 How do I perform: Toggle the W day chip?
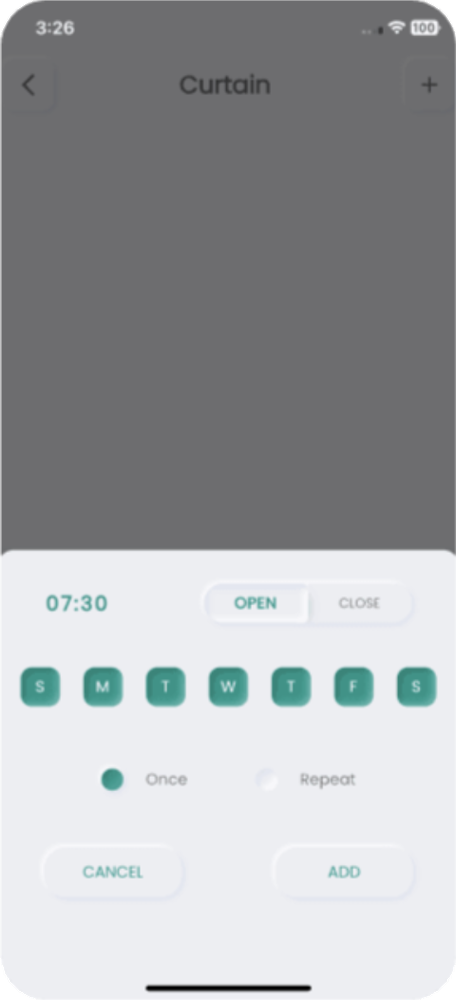tap(228, 687)
